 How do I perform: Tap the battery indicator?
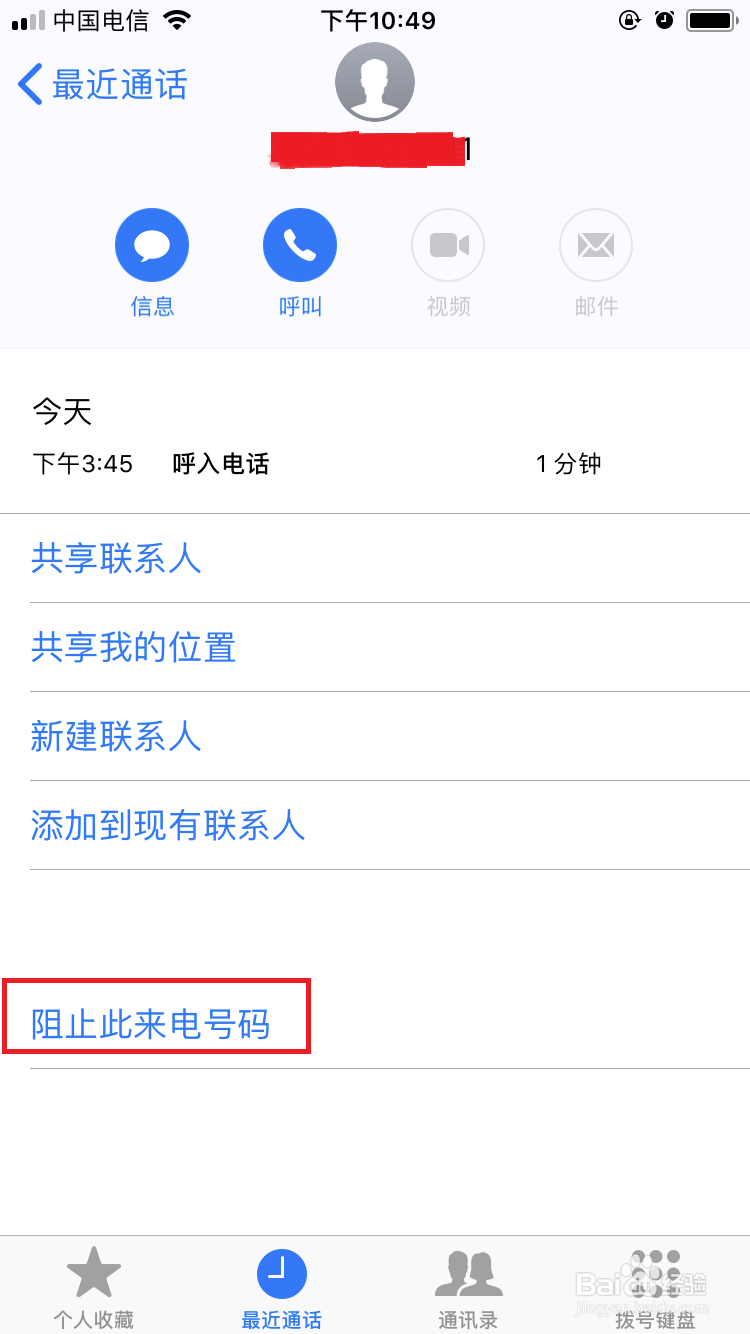point(712,18)
